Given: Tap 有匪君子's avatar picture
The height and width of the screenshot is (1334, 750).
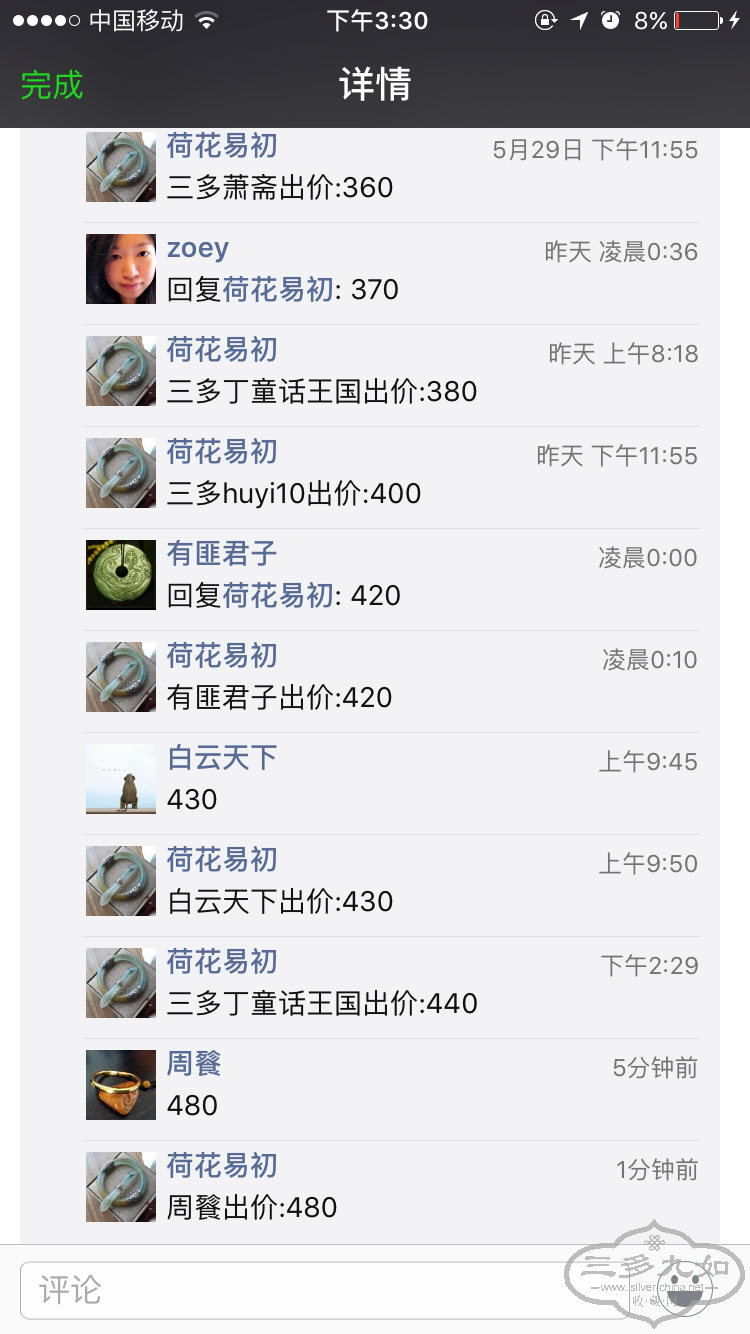Looking at the screenshot, I should (121, 575).
